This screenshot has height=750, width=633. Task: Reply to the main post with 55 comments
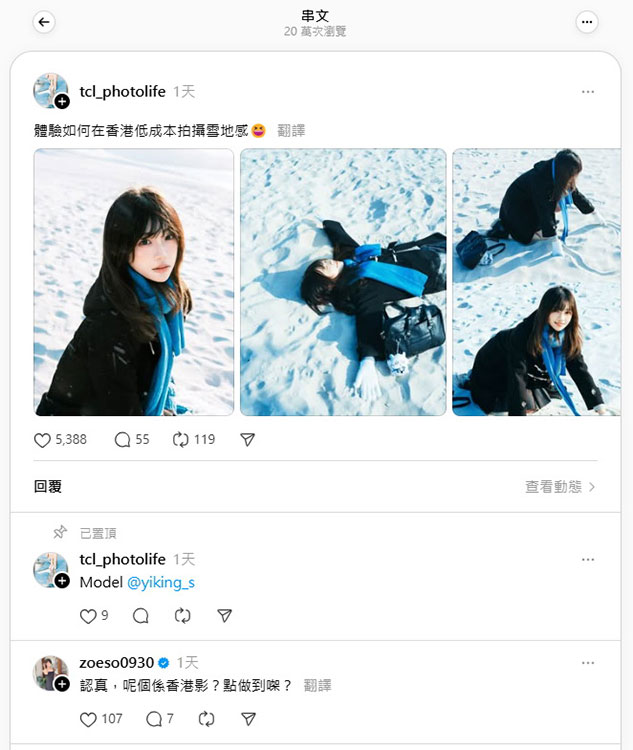tap(123, 439)
